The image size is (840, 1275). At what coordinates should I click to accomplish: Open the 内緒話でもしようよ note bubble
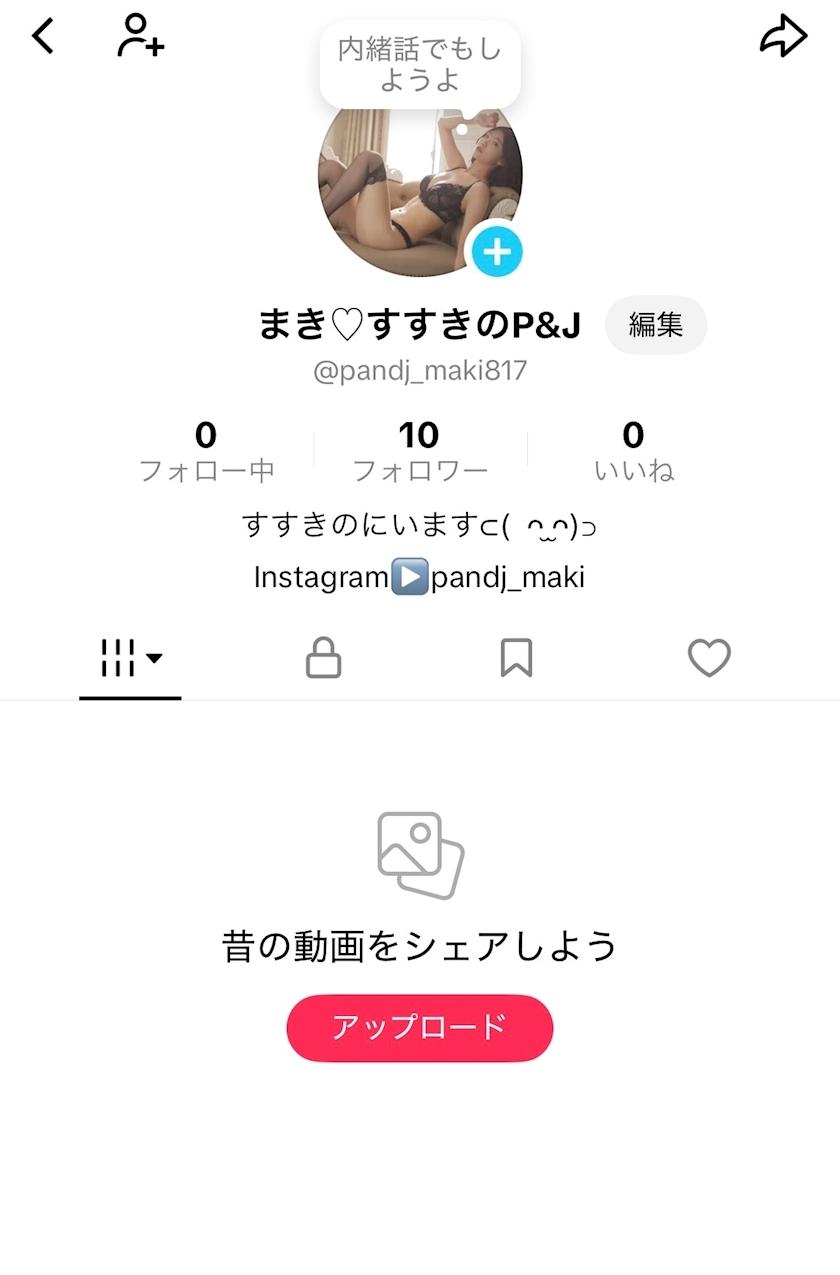tap(419, 64)
